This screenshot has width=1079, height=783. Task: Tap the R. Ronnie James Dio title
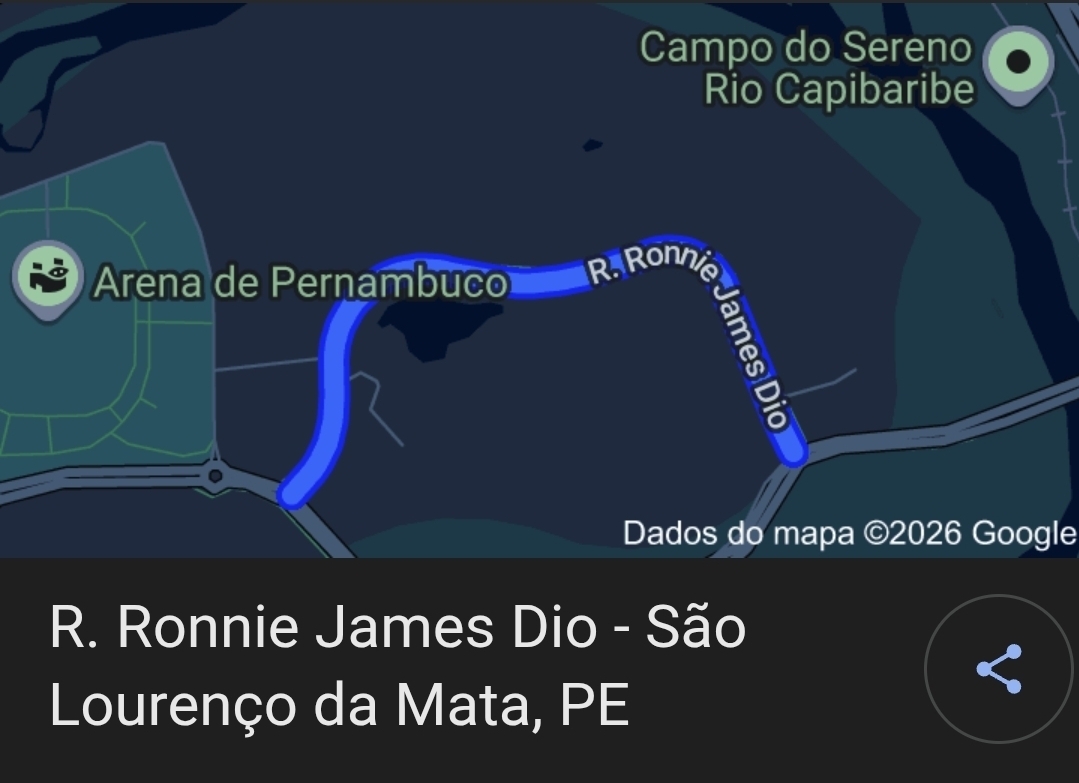[x=398, y=666]
